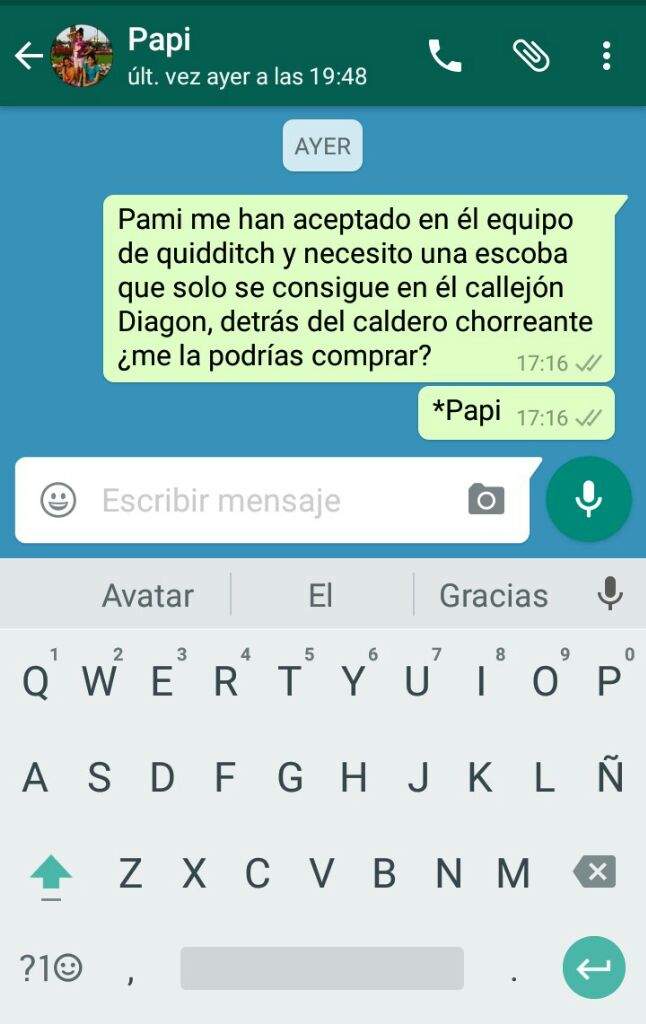The width and height of the screenshot is (646, 1024).
Task: Choose the suggestion Avatar
Action: coord(148,596)
